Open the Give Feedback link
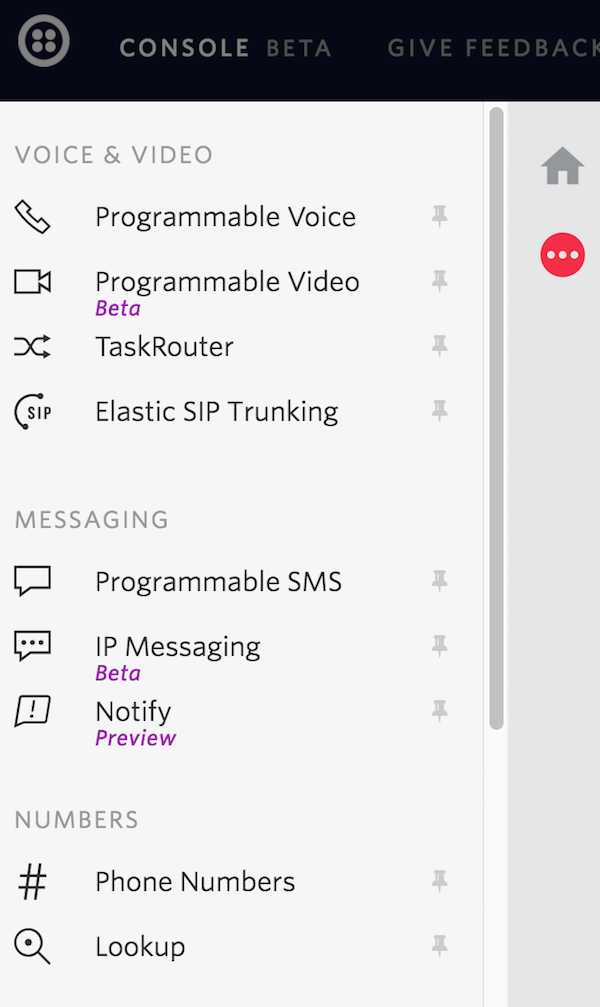This screenshot has width=600, height=1007. click(493, 48)
